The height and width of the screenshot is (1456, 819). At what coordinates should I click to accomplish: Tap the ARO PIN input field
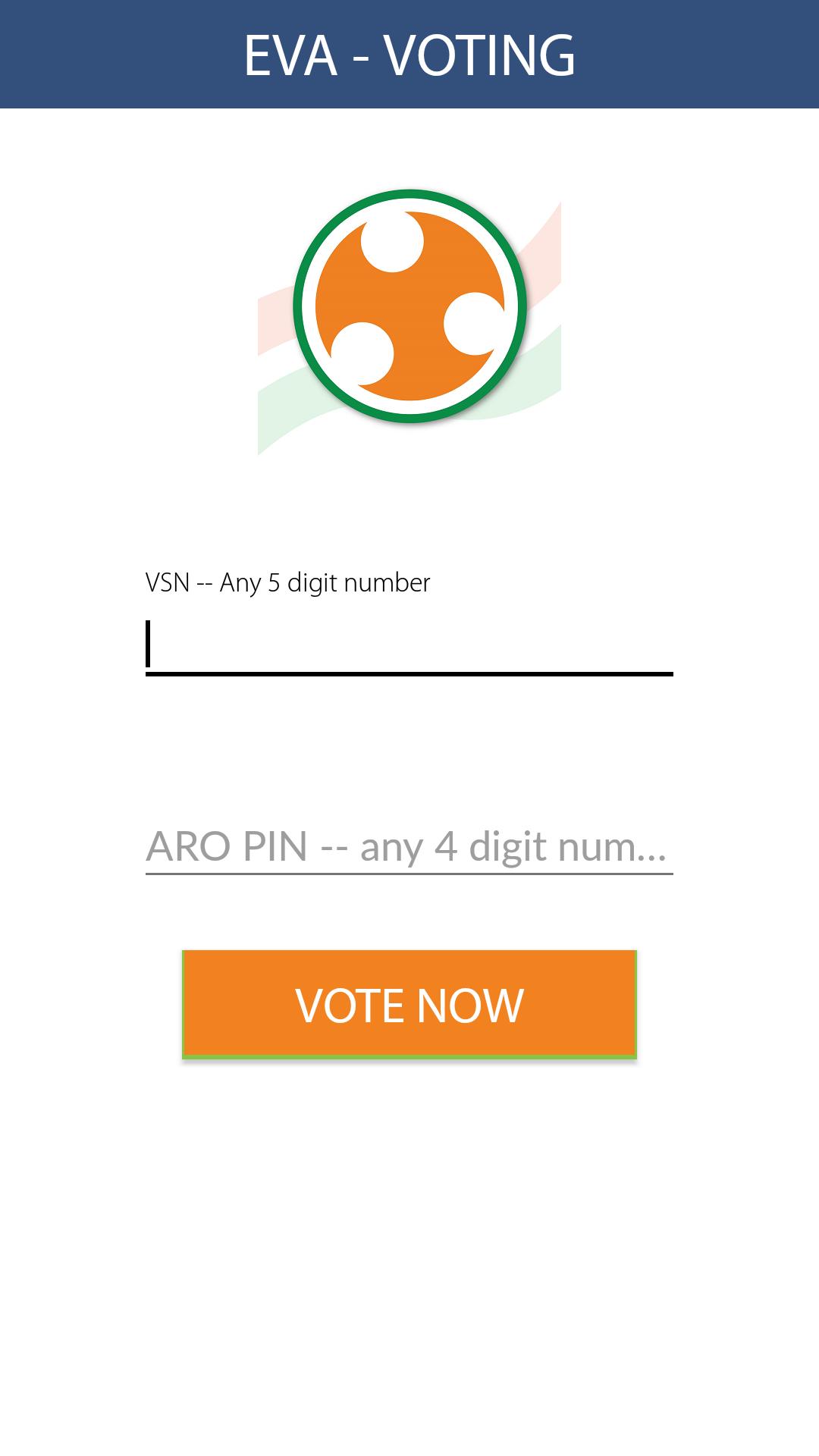409,846
